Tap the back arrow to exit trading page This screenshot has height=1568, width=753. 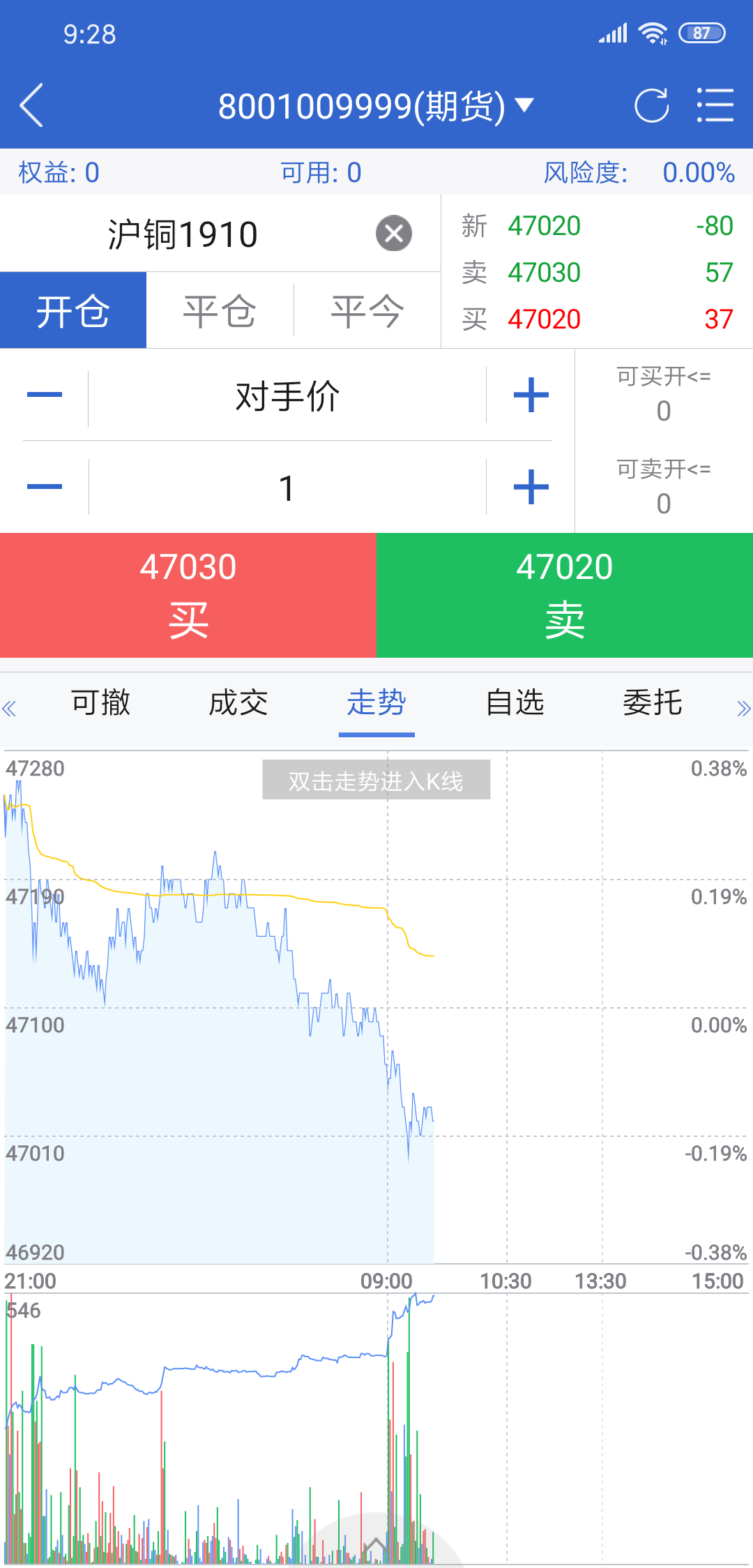point(30,105)
